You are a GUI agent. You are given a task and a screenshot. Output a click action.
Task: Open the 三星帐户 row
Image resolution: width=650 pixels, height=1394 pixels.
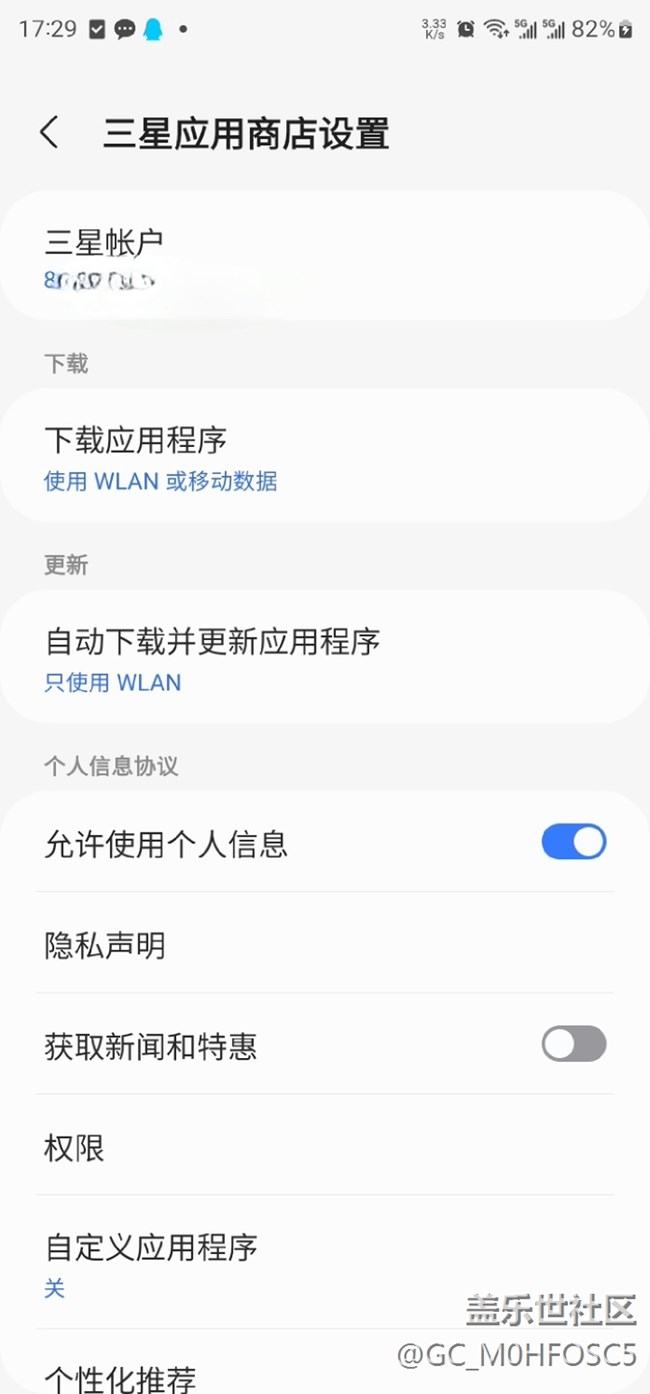324,256
